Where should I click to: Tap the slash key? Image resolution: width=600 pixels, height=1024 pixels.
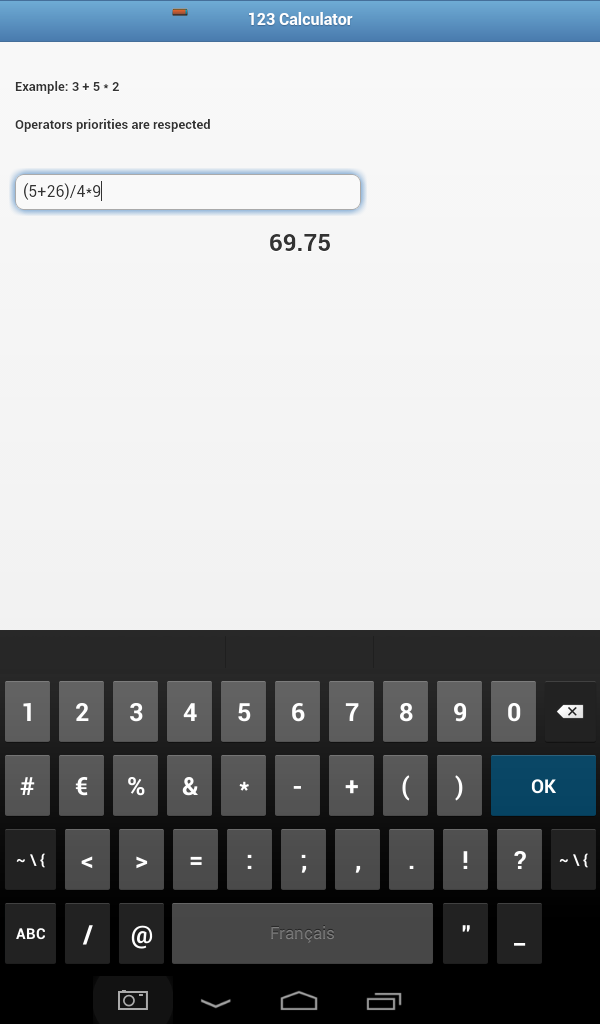tap(88, 934)
